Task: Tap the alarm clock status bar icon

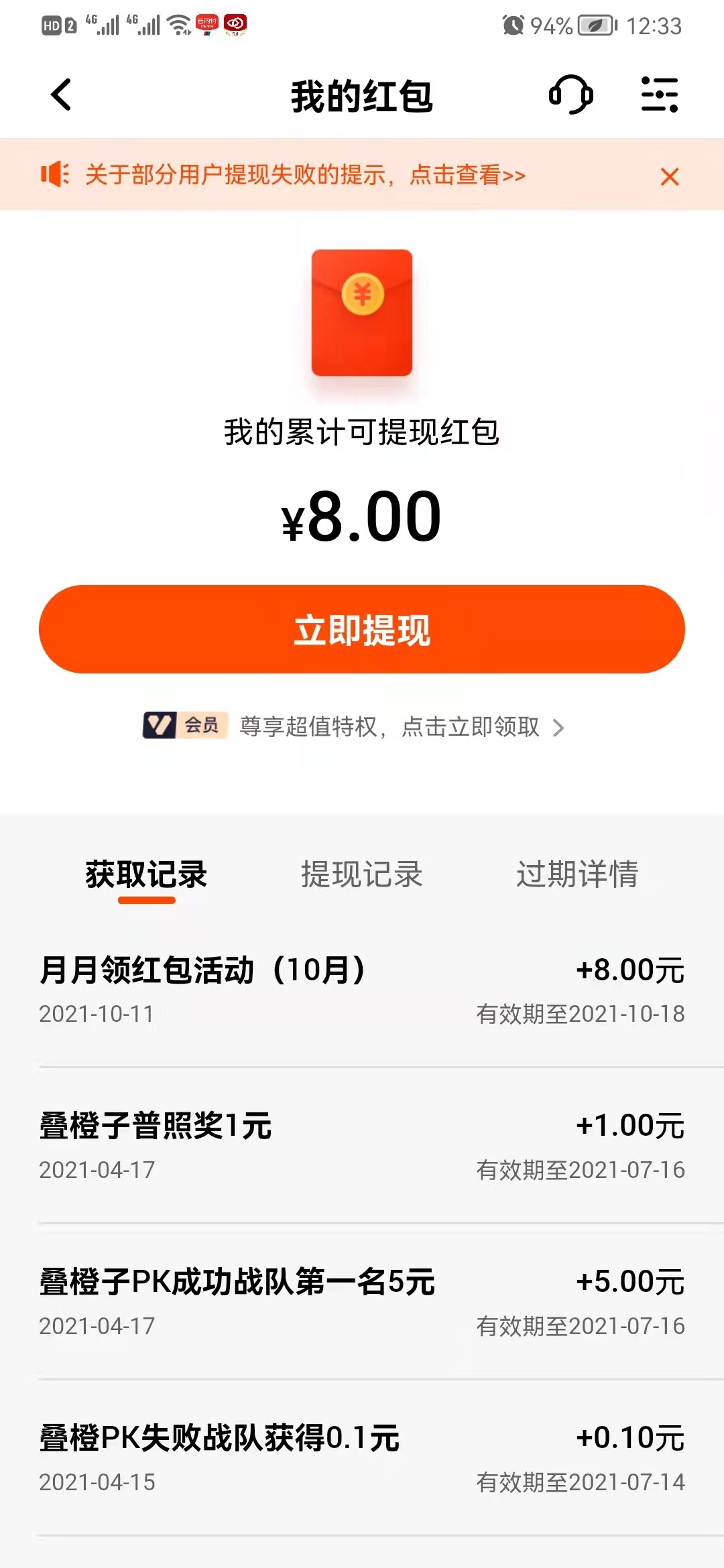Action: pos(514,24)
